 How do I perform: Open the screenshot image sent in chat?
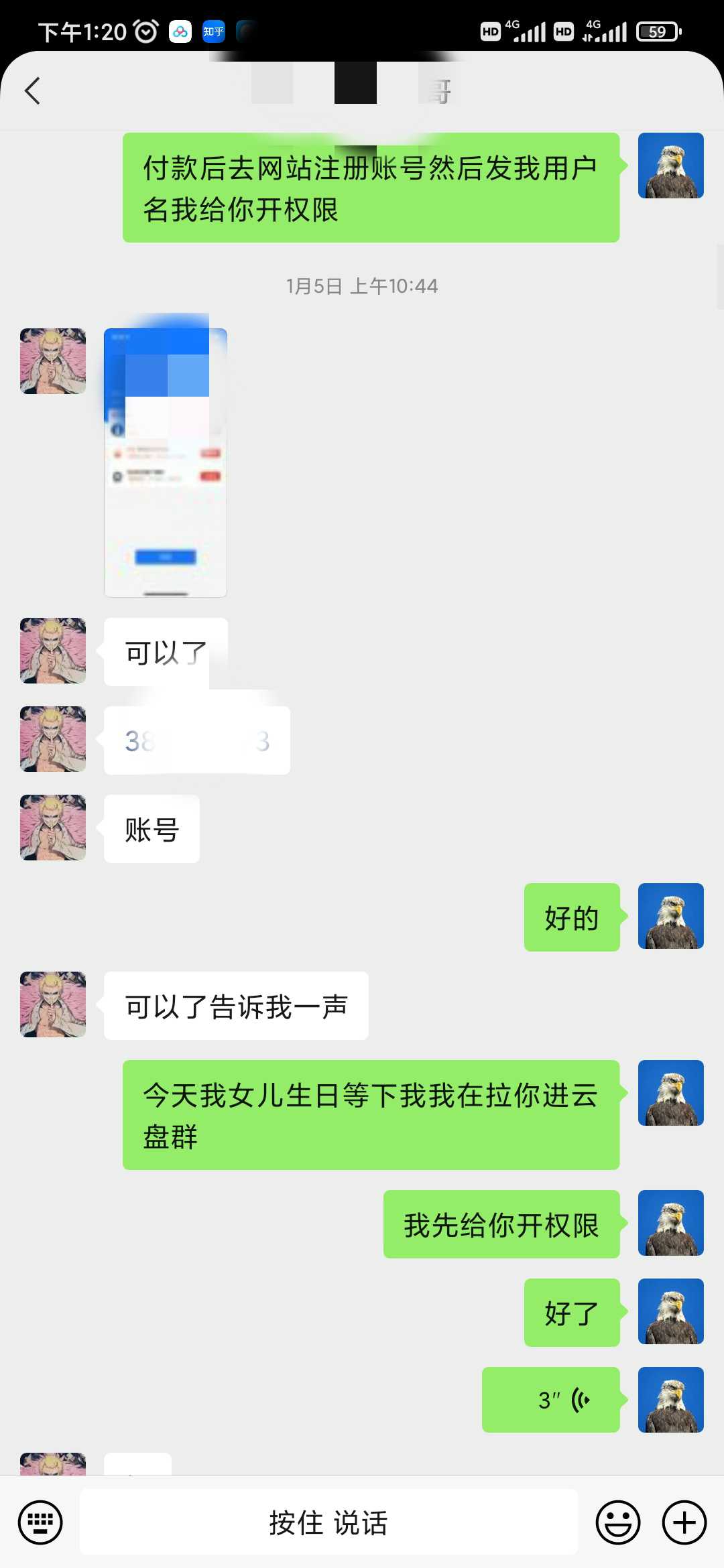(166, 462)
